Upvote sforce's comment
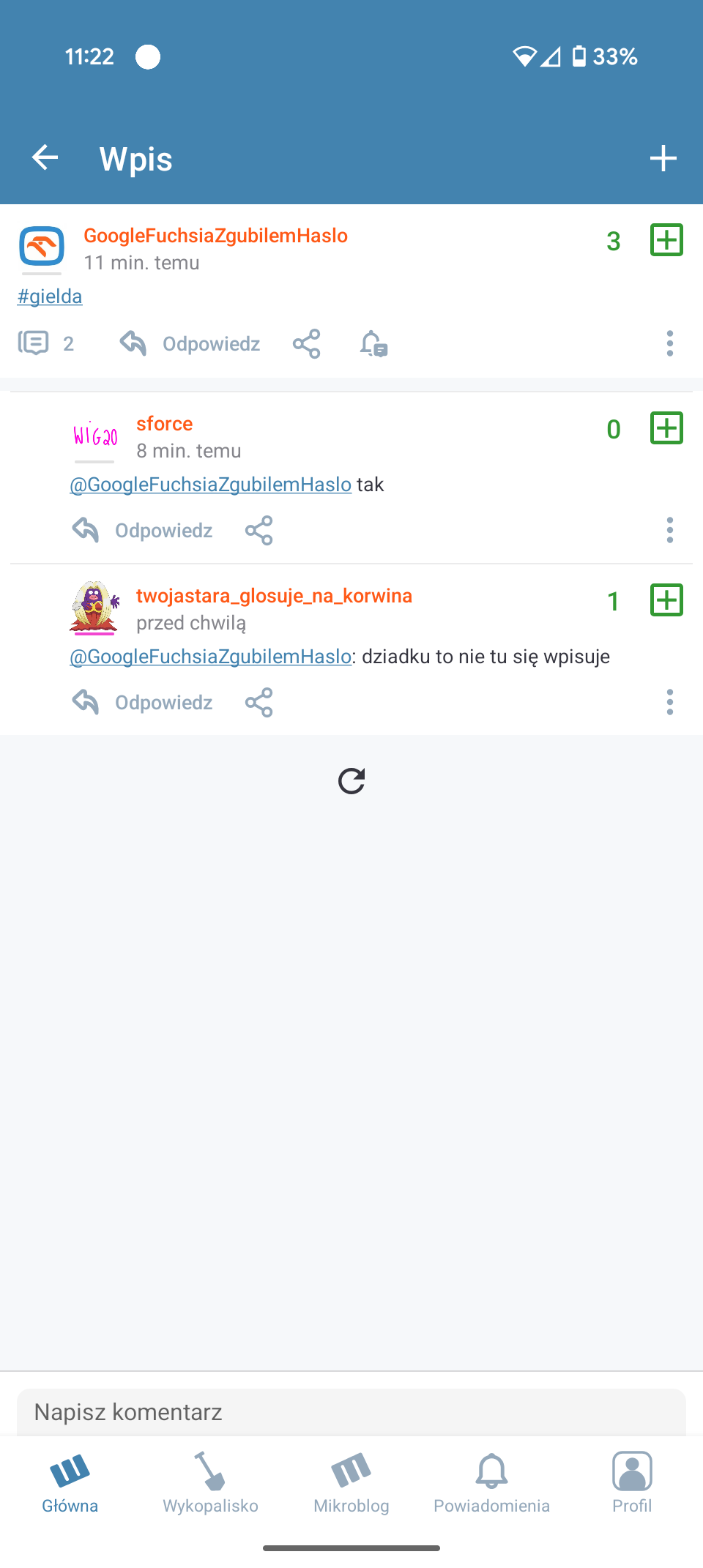 (x=666, y=428)
